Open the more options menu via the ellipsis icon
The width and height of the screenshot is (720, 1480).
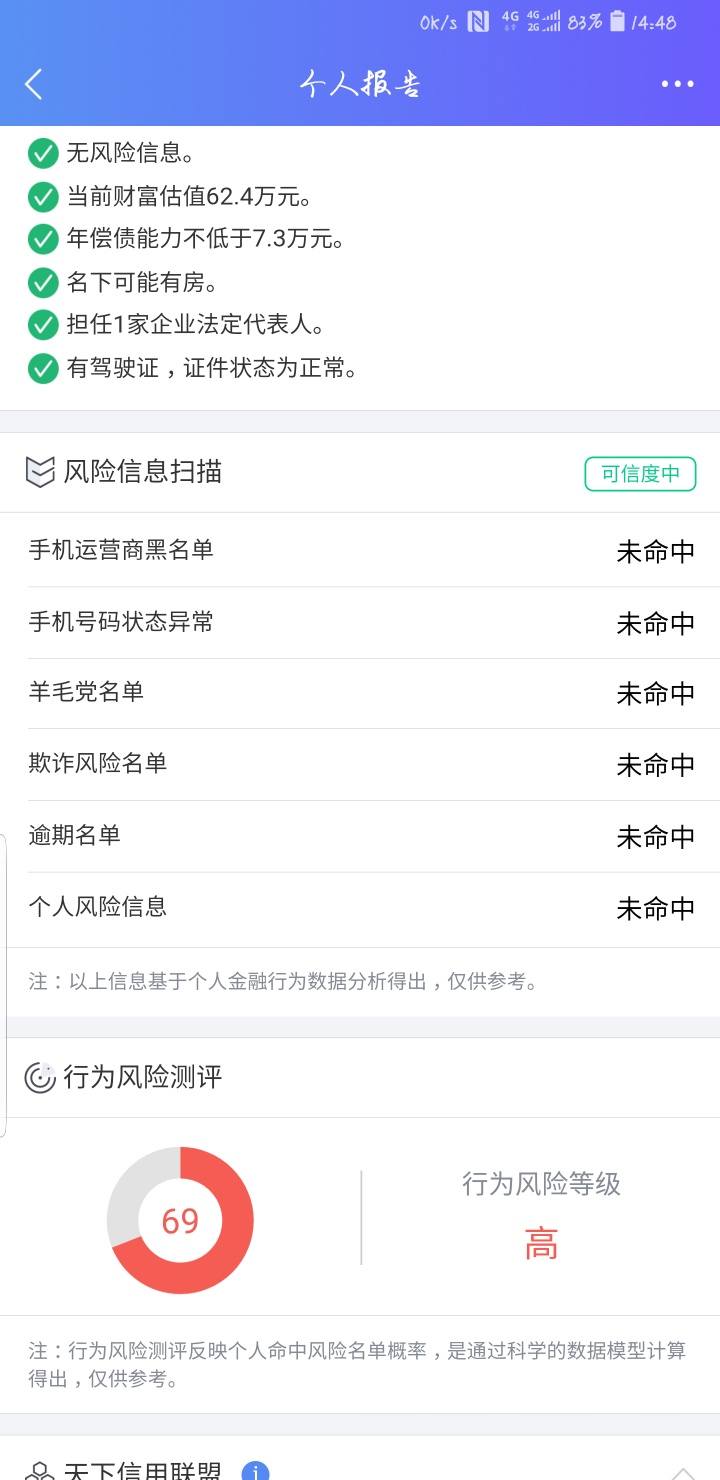tap(676, 84)
